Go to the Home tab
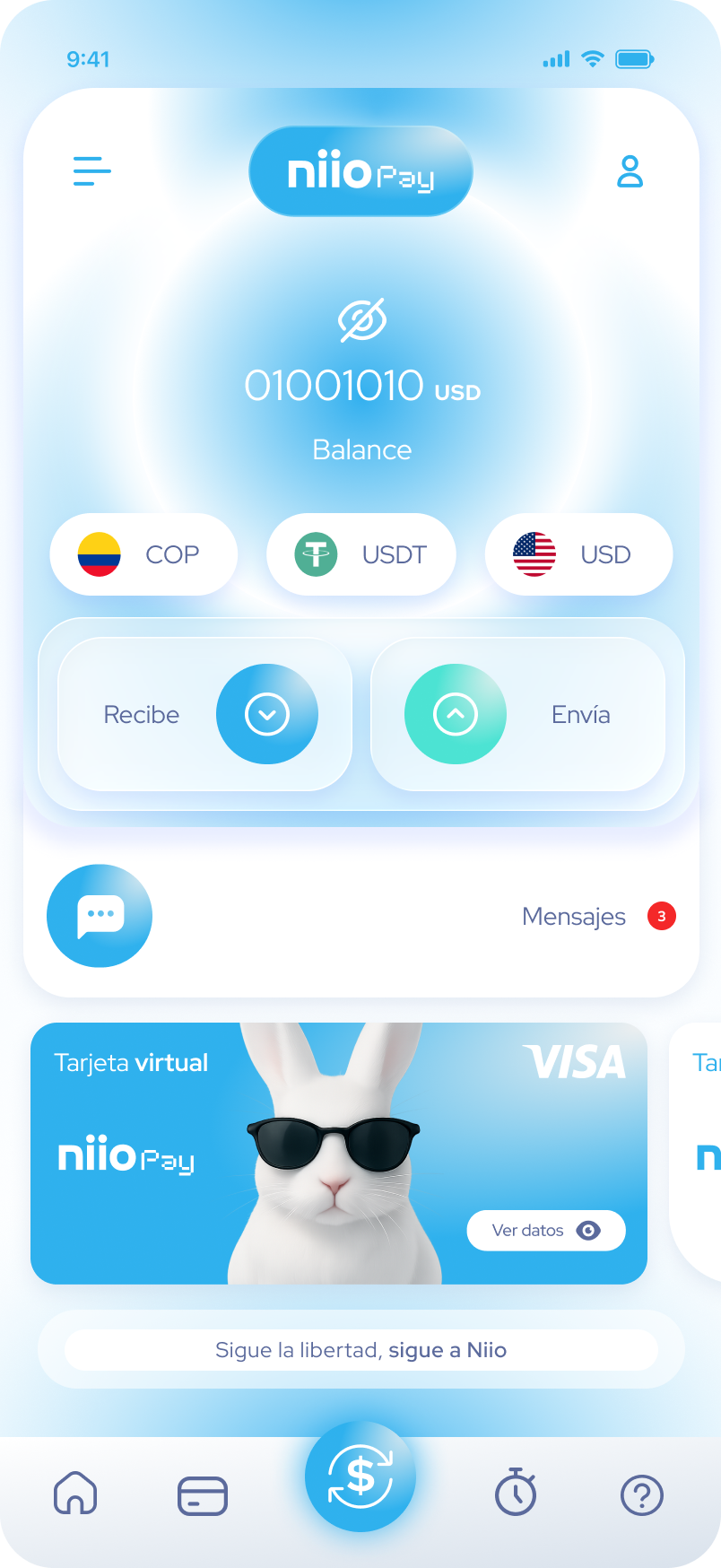Screen dimensions: 721x1568 (75, 1494)
